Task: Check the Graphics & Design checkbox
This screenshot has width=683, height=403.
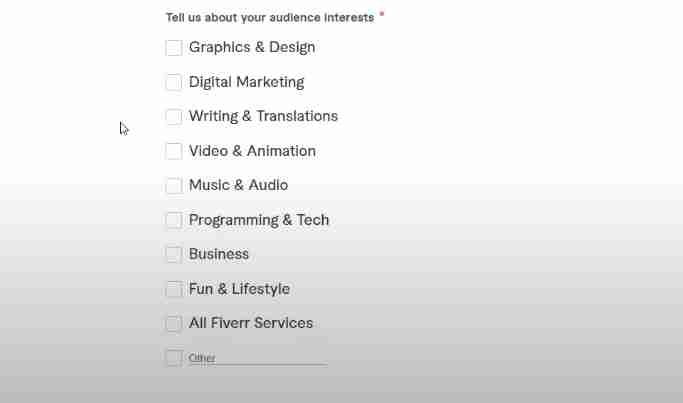Action: [174, 48]
